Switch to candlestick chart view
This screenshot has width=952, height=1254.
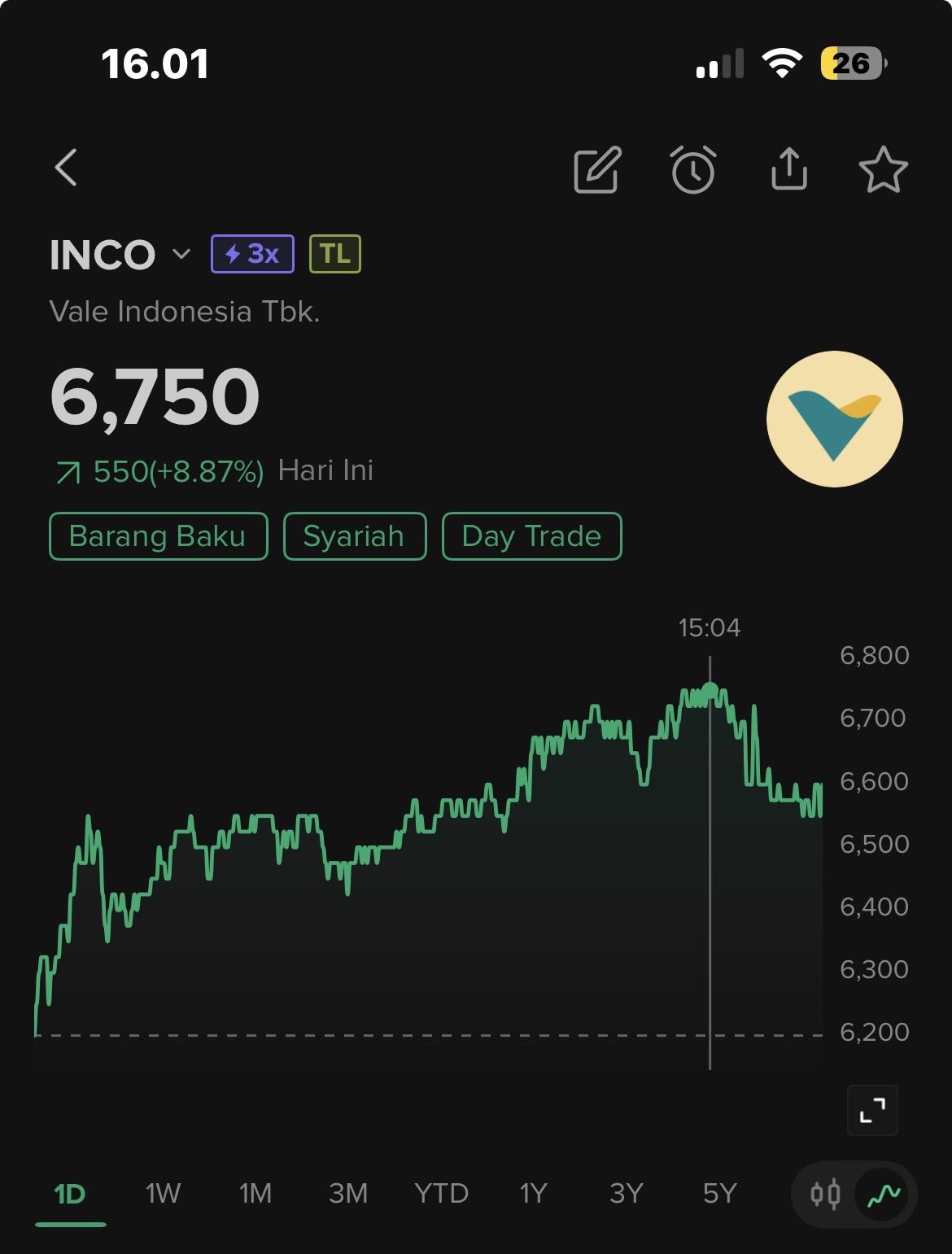coord(825,1195)
